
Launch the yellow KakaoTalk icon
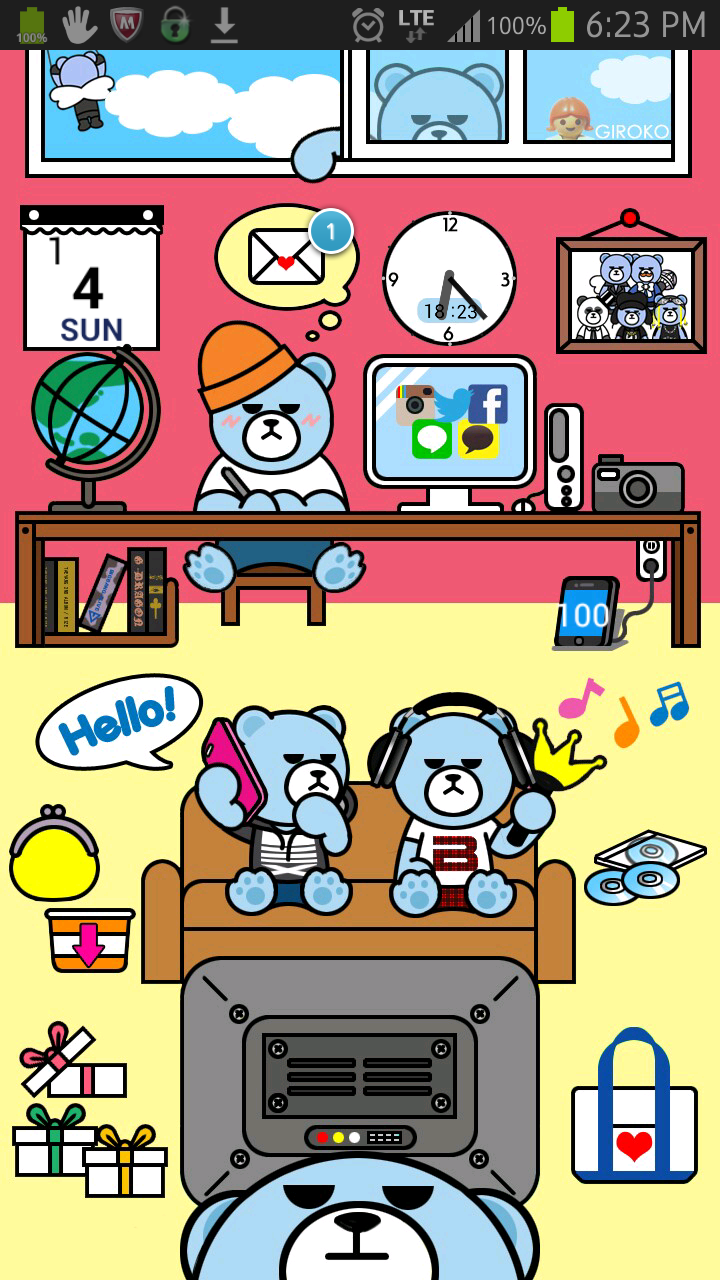(x=478, y=440)
